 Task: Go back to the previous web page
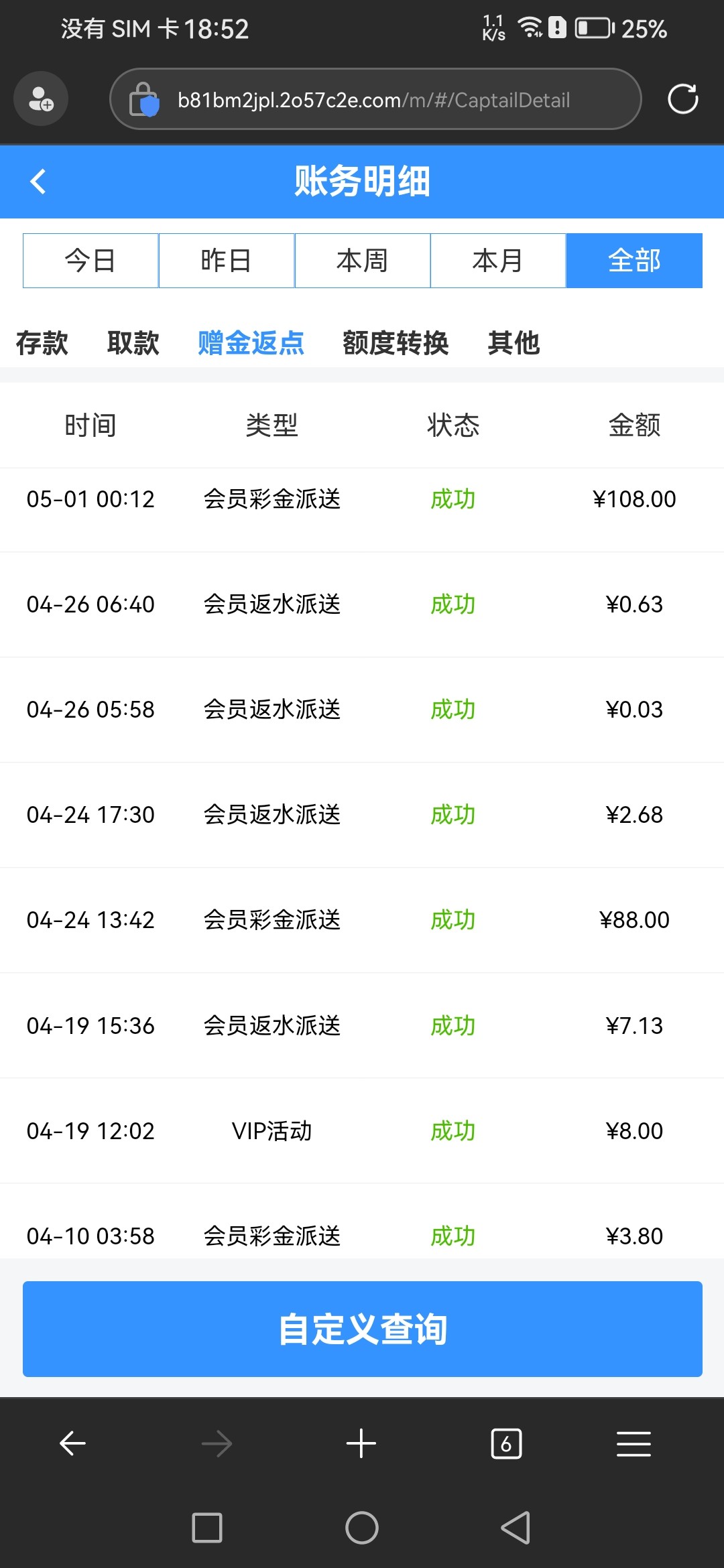tap(72, 1443)
